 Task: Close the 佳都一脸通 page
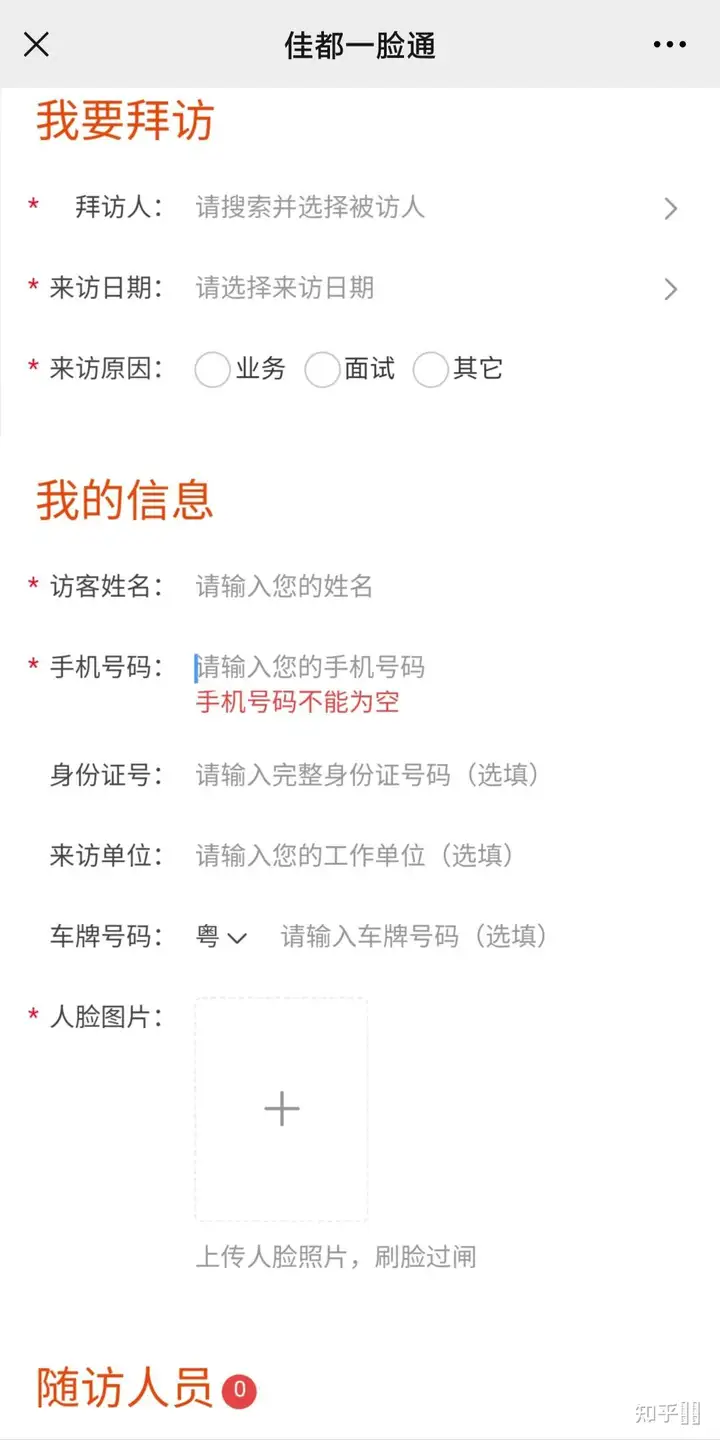point(37,44)
